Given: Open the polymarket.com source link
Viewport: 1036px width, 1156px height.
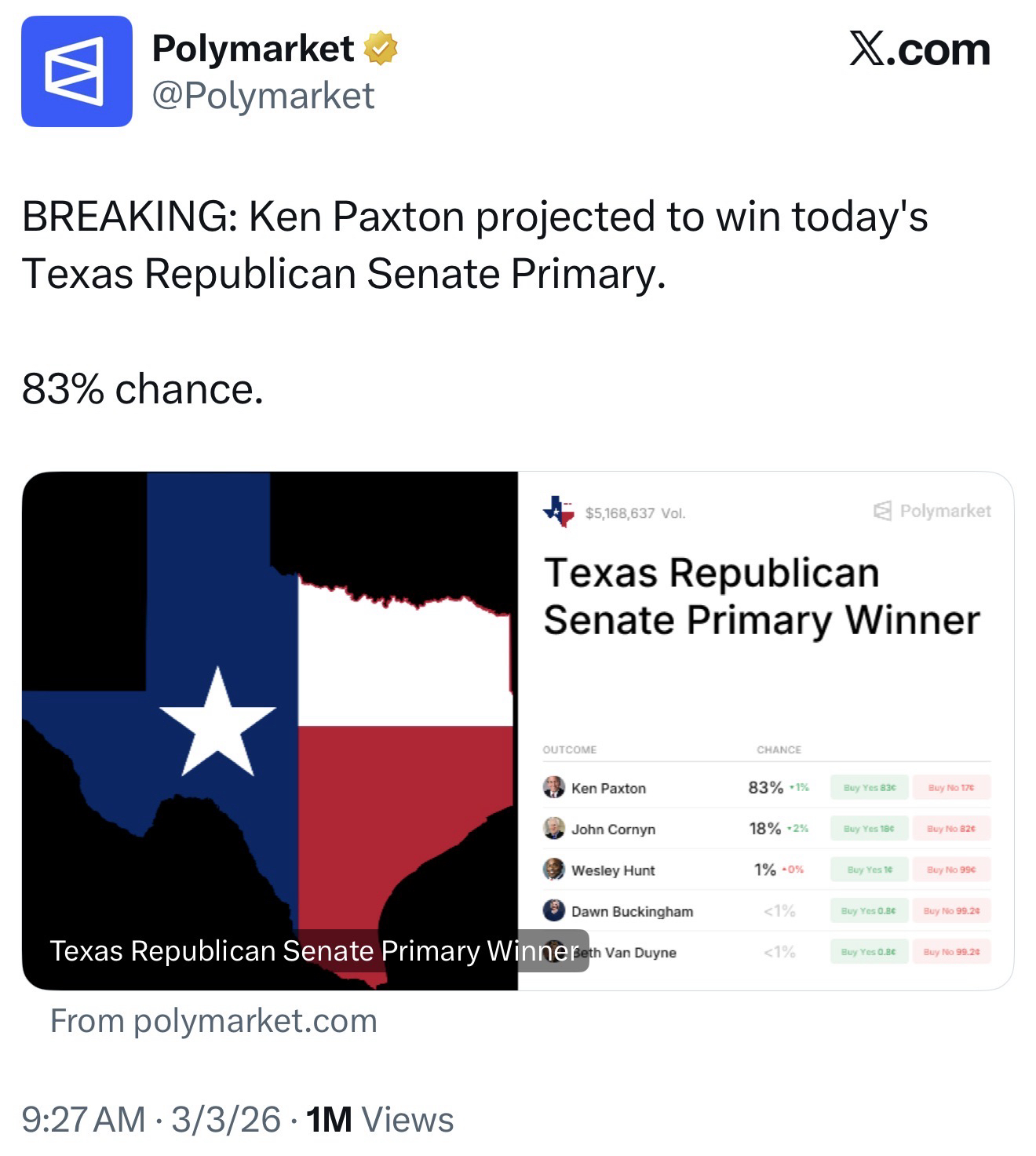Looking at the screenshot, I should (213, 1021).
